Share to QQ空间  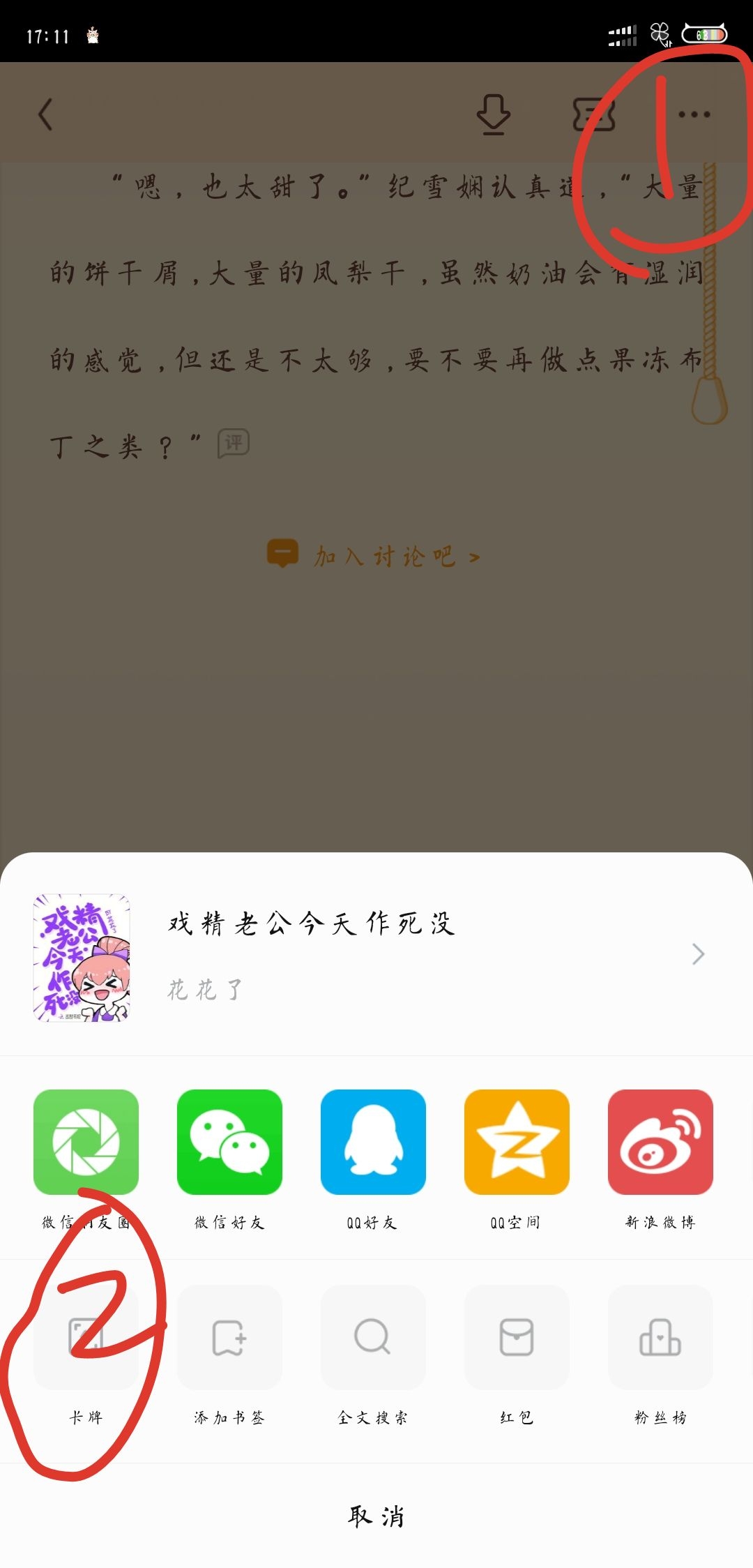[517, 1143]
